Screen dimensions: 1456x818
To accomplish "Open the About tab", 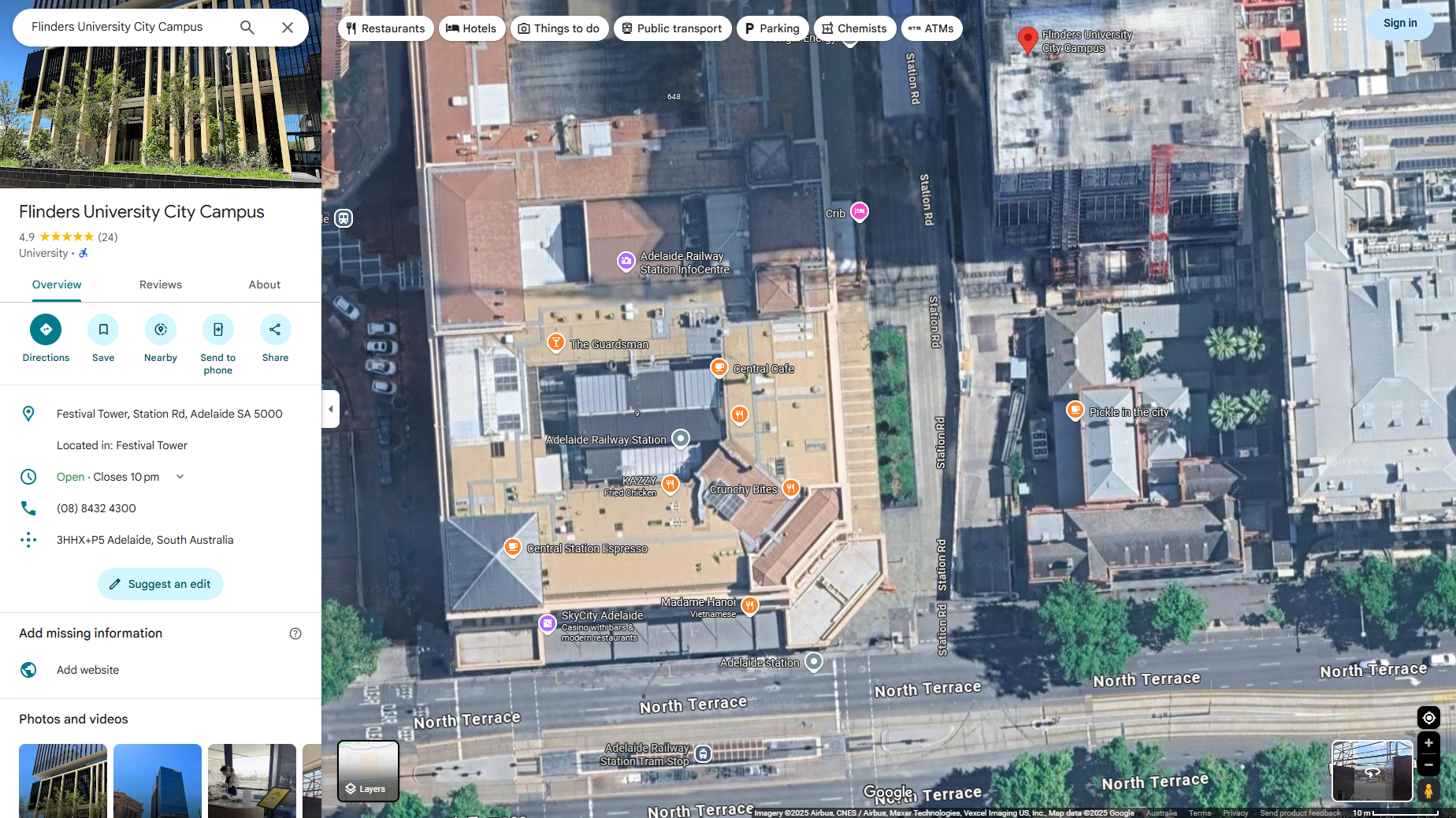I will click(264, 284).
